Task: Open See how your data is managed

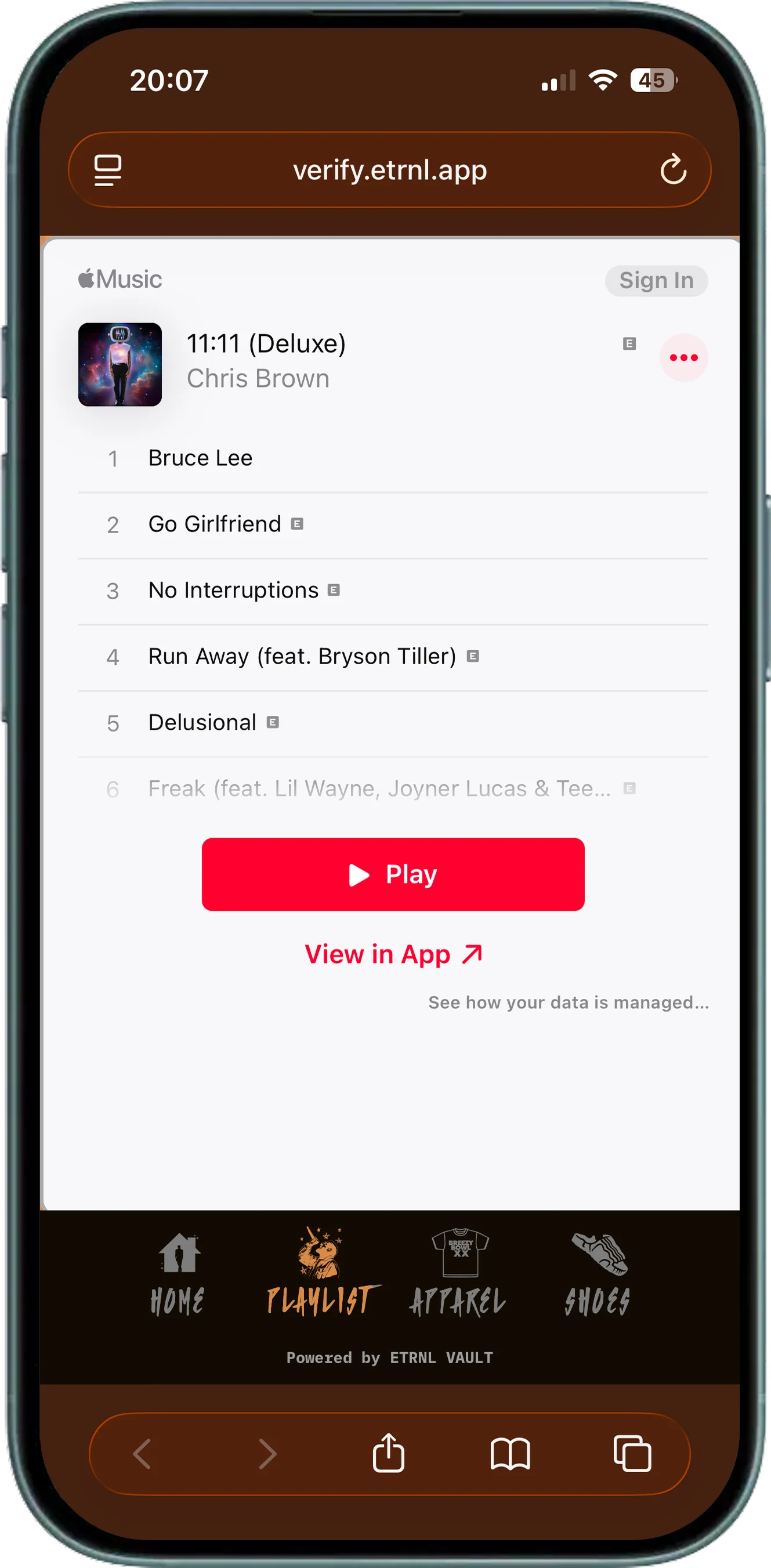Action: tap(568, 1002)
